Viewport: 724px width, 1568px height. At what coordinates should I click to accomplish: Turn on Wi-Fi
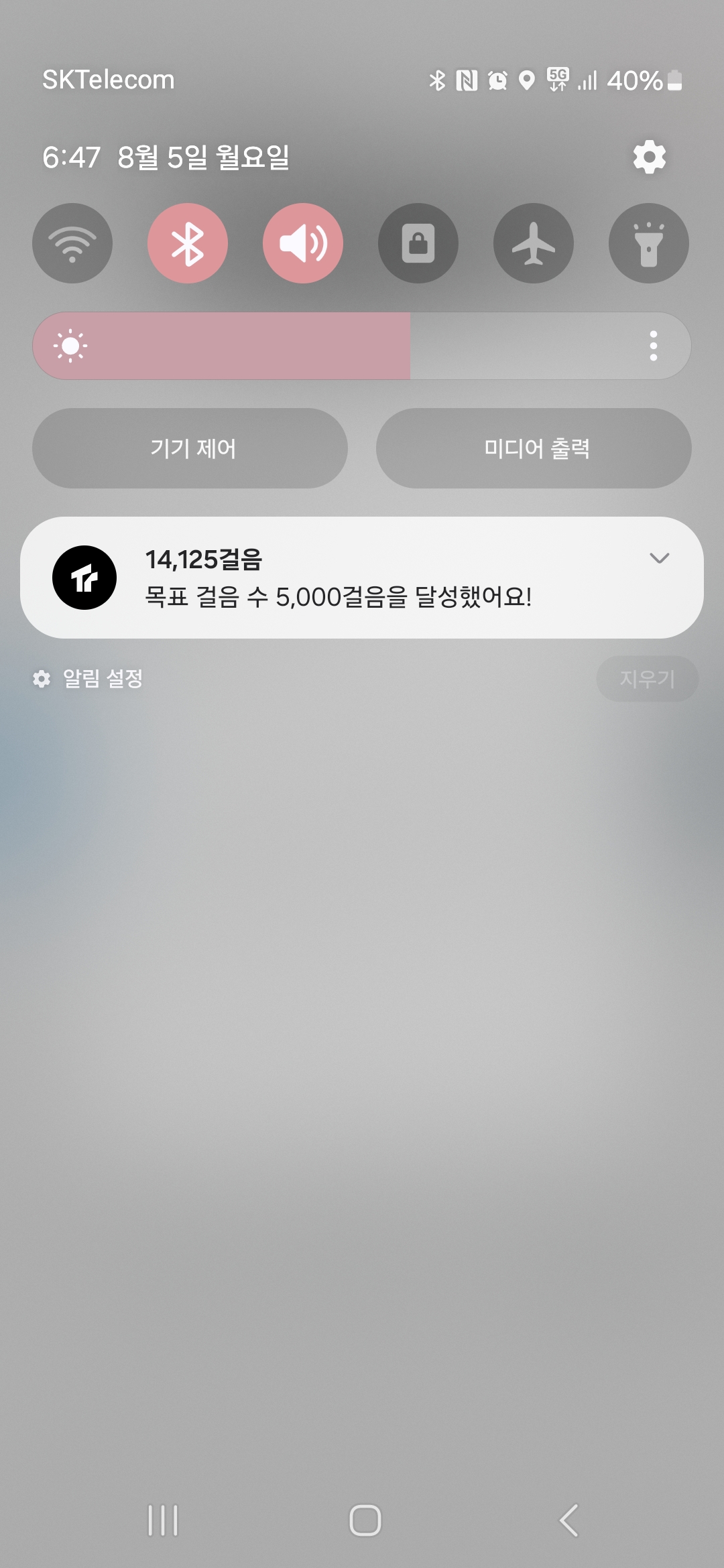[x=72, y=243]
